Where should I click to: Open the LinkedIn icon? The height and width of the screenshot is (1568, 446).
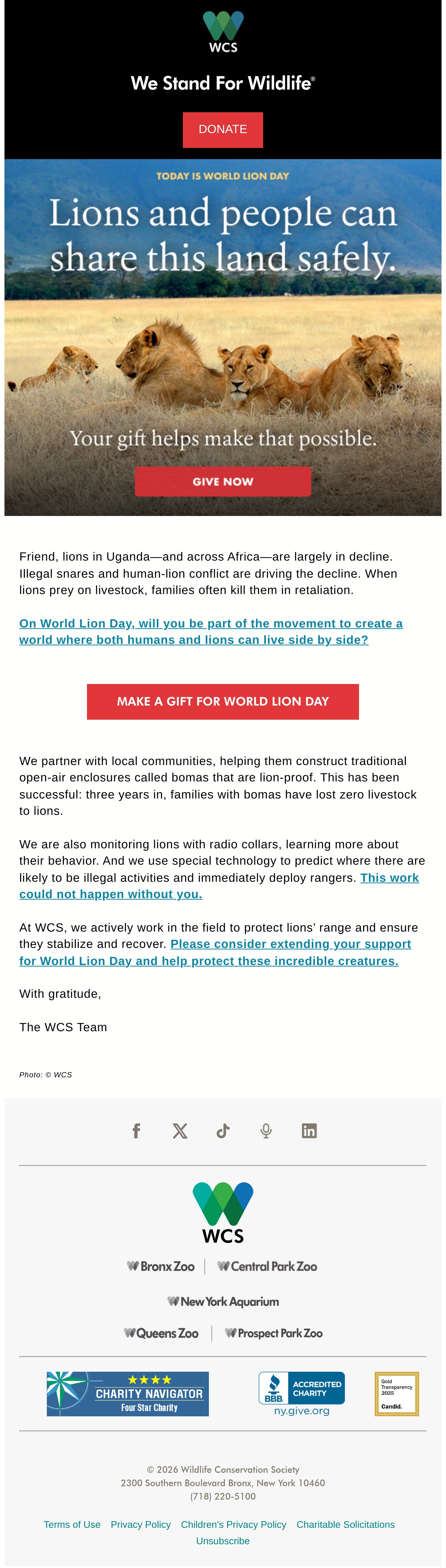[x=309, y=1130]
